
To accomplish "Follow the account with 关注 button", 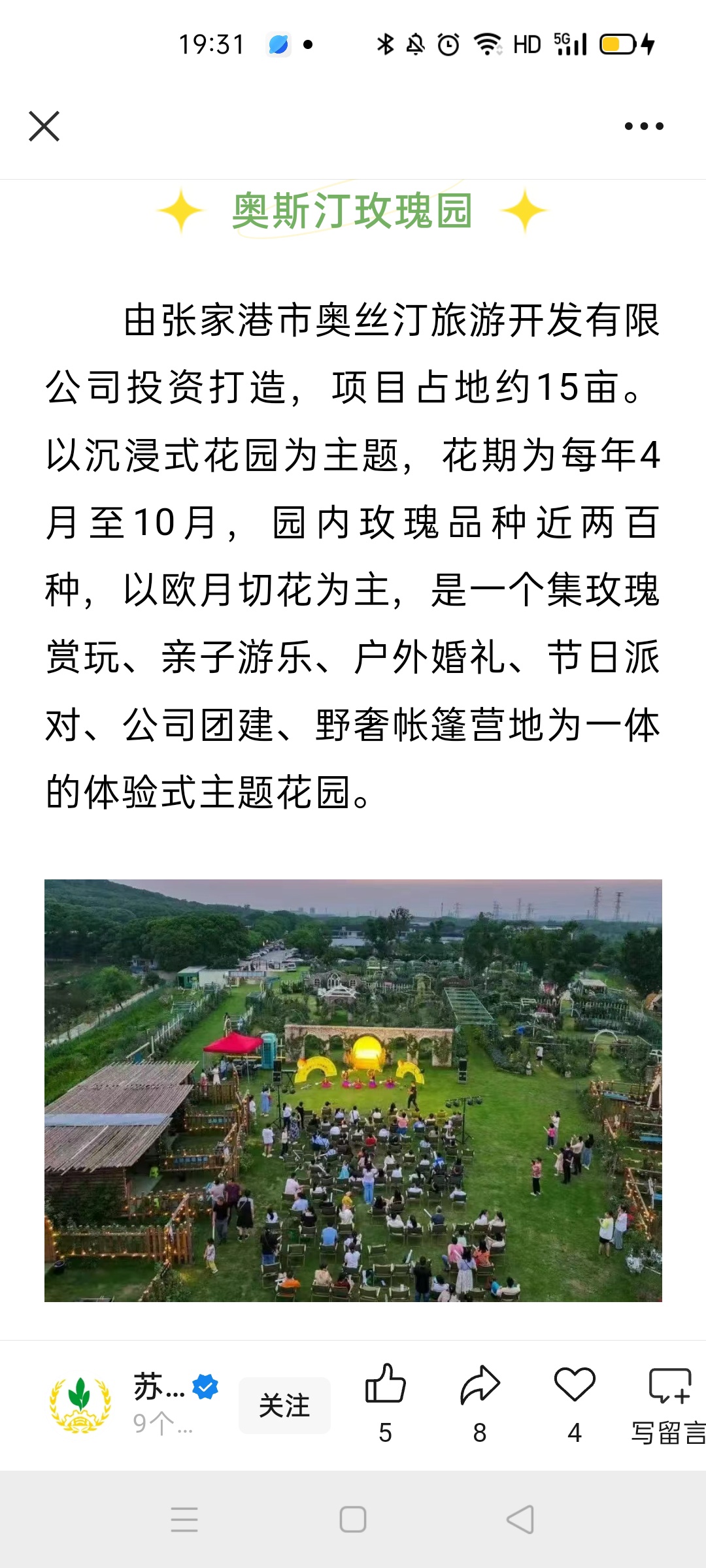I will (x=284, y=1405).
